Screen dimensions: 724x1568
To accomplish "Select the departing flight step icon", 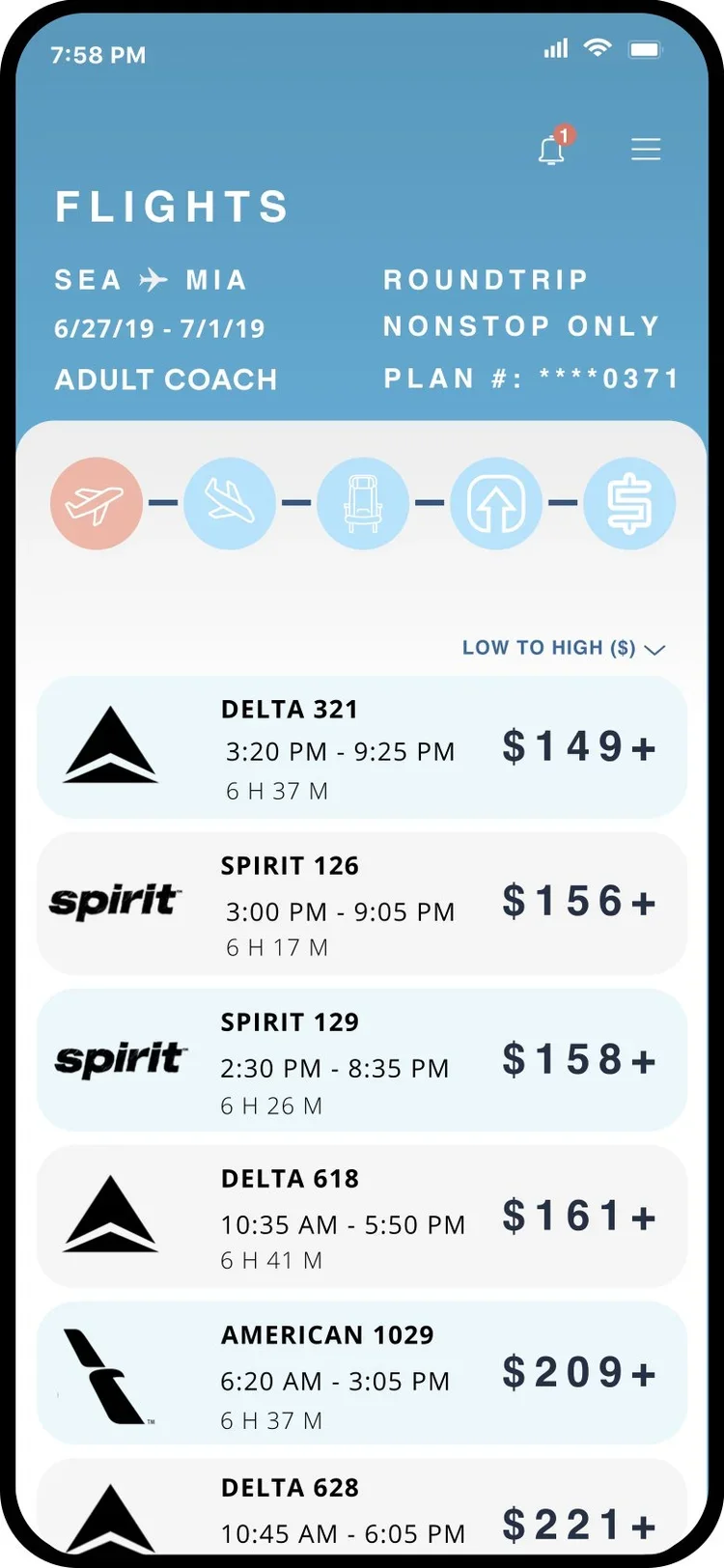I will (x=97, y=503).
